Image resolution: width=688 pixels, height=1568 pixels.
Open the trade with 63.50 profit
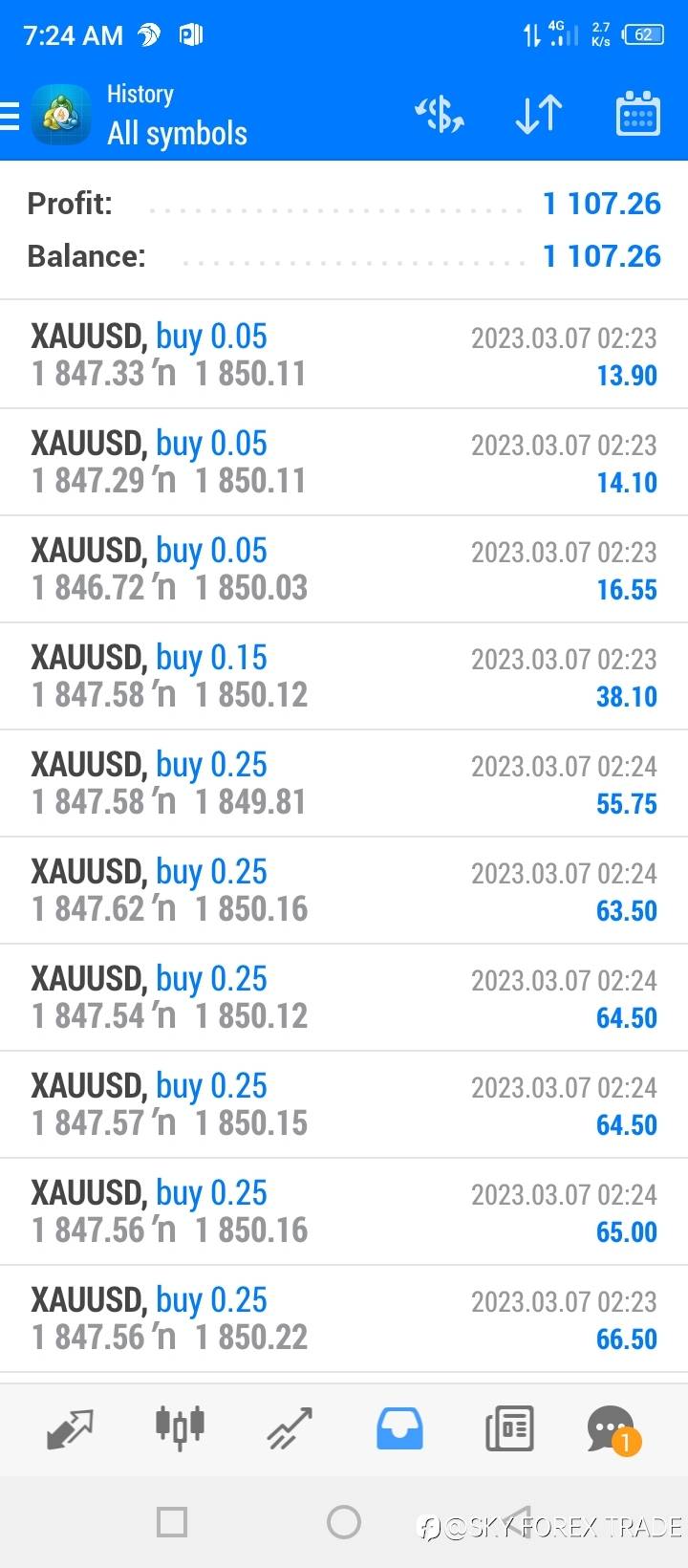tap(344, 890)
